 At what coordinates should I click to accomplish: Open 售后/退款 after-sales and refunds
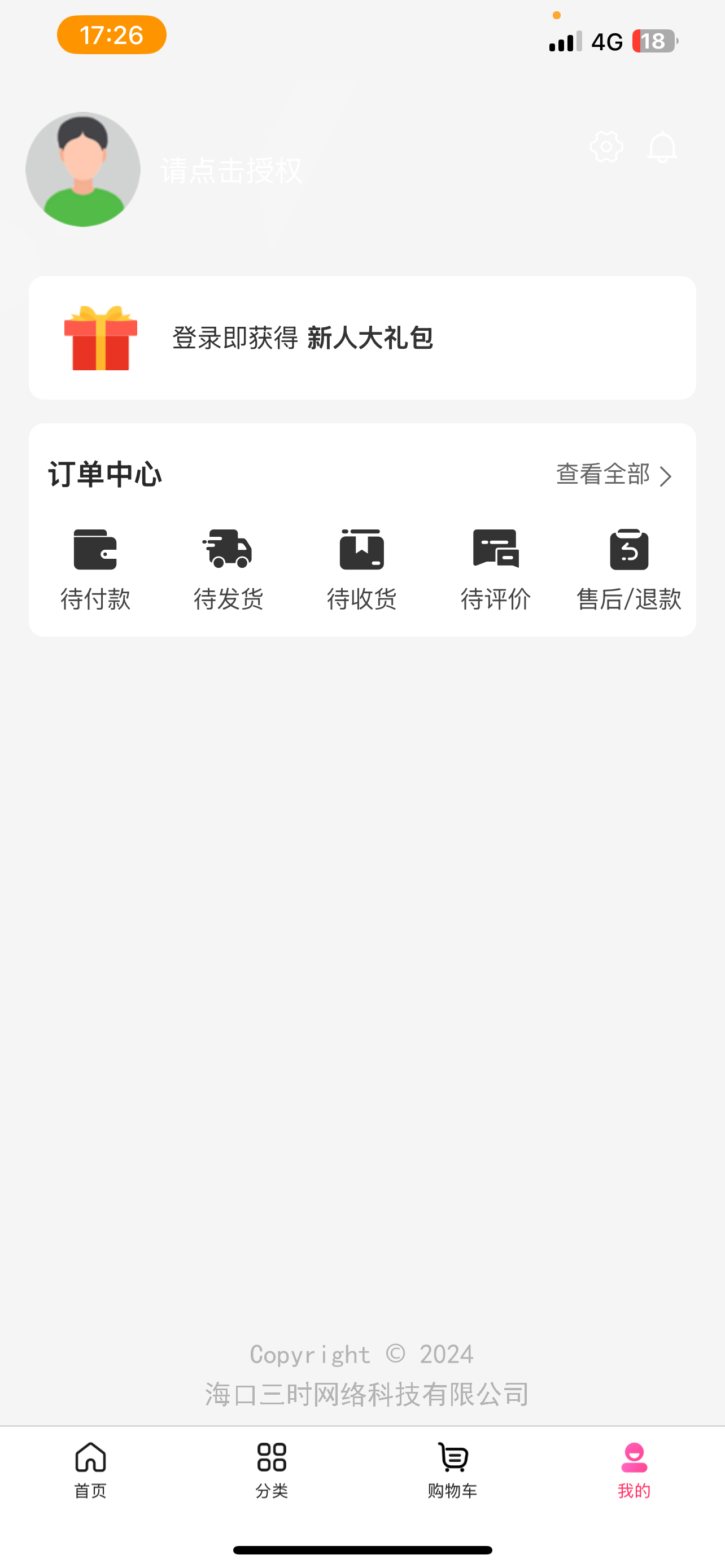(629, 569)
